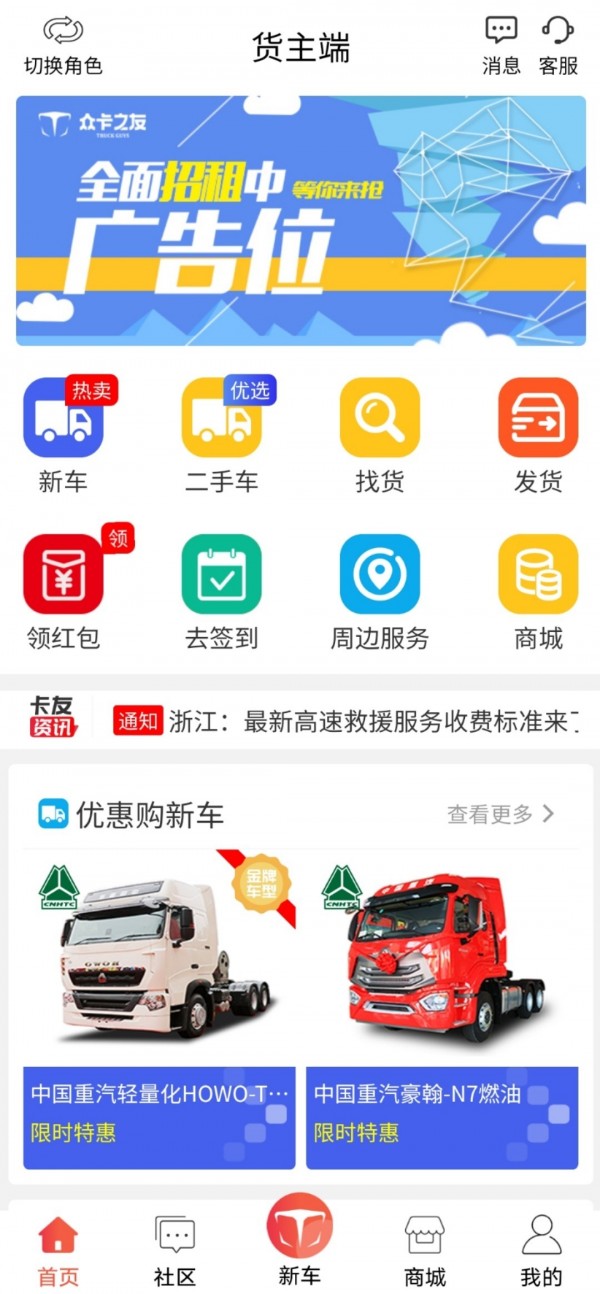The height and width of the screenshot is (1294, 600).
Task: Switch to the 商城 bottom tab
Action: tap(424, 1250)
